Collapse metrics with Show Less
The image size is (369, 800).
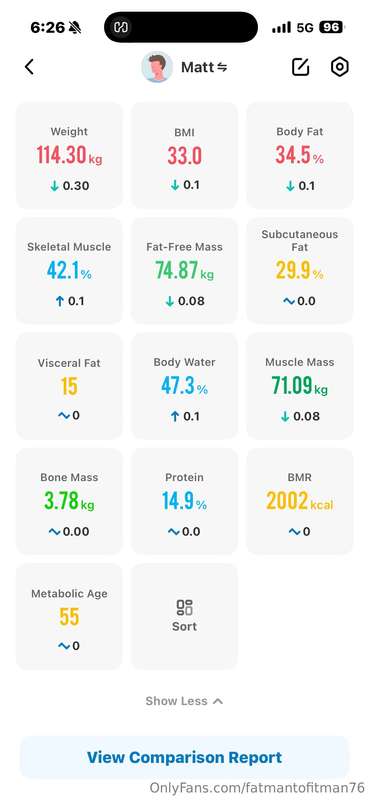184,701
